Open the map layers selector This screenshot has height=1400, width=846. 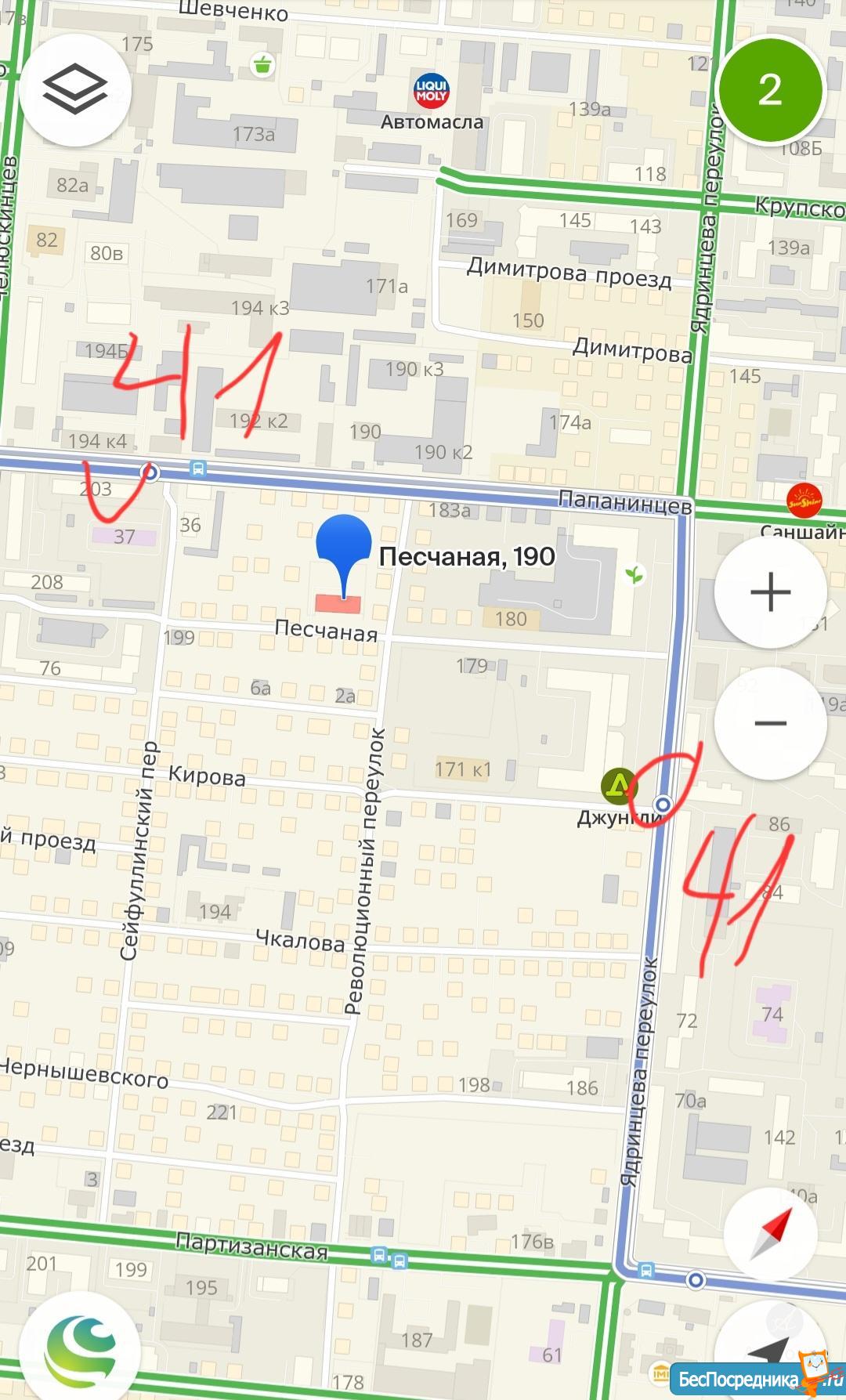coord(75,90)
